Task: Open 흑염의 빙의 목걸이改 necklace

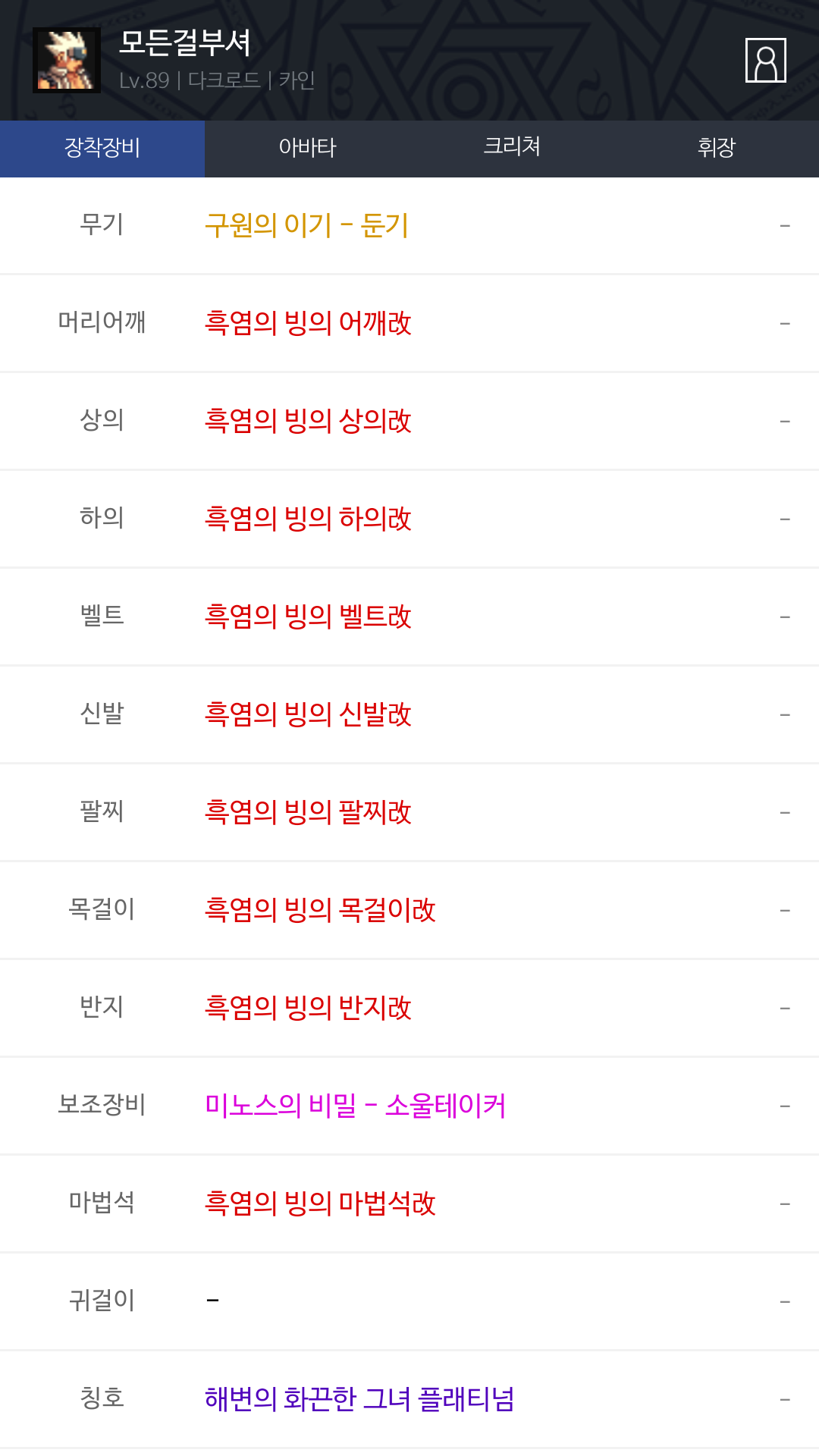Action: coord(320,910)
